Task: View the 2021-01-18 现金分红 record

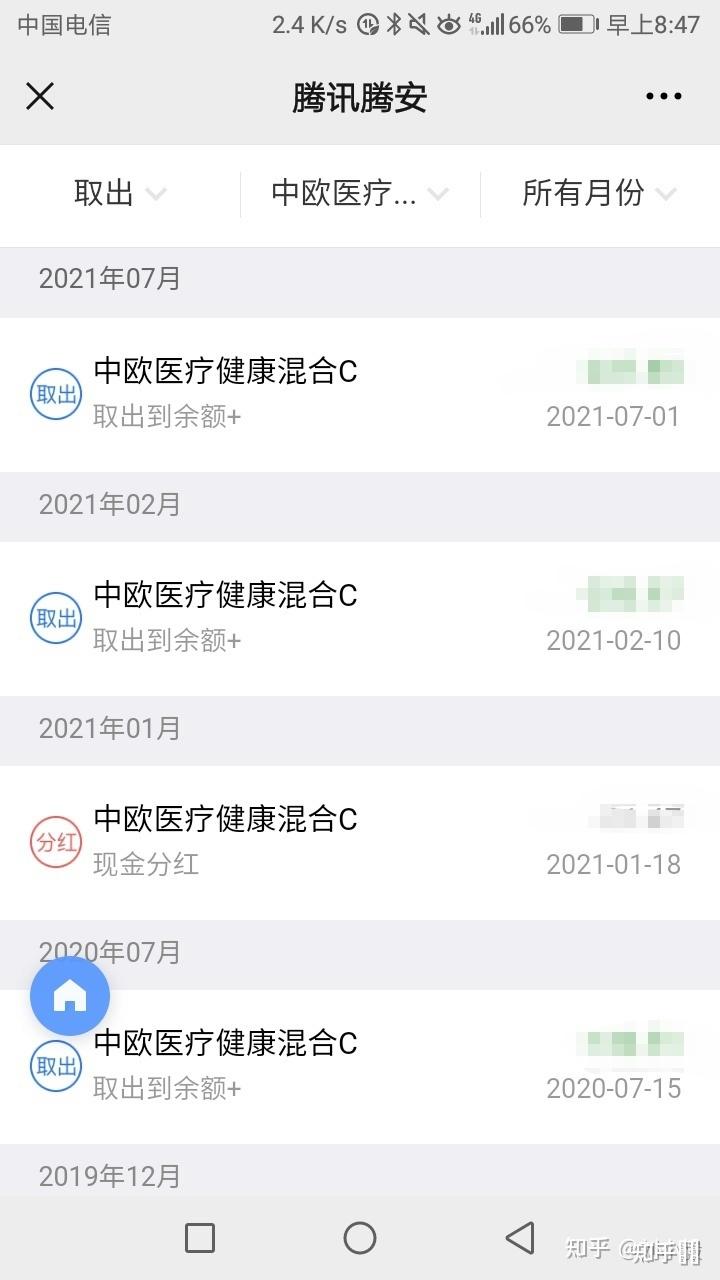Action: tap(360, 842)
